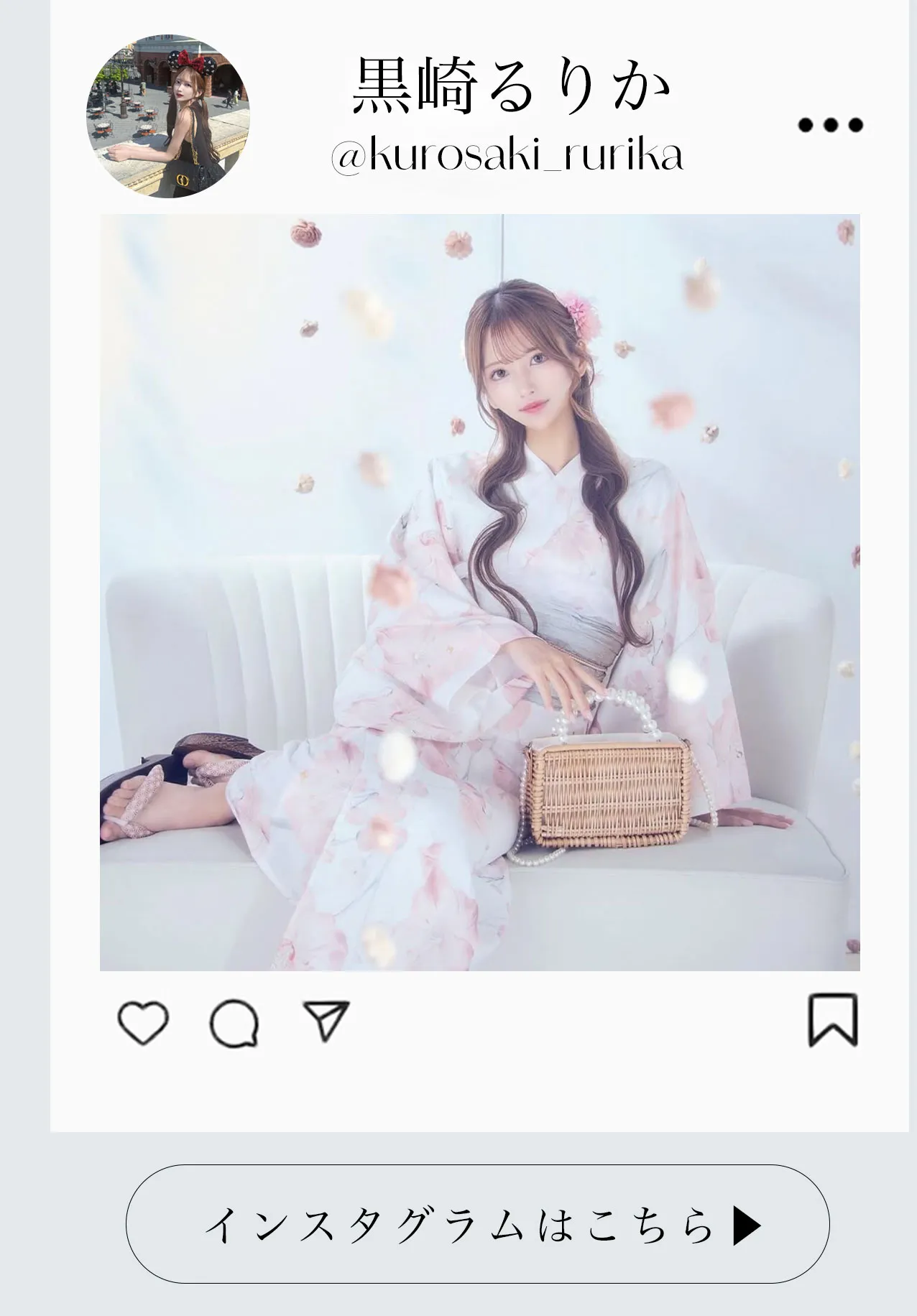Open the インスタグラムはこちら button
The width and height of the screenshot is (917, 1316).
coord(478,1225)
